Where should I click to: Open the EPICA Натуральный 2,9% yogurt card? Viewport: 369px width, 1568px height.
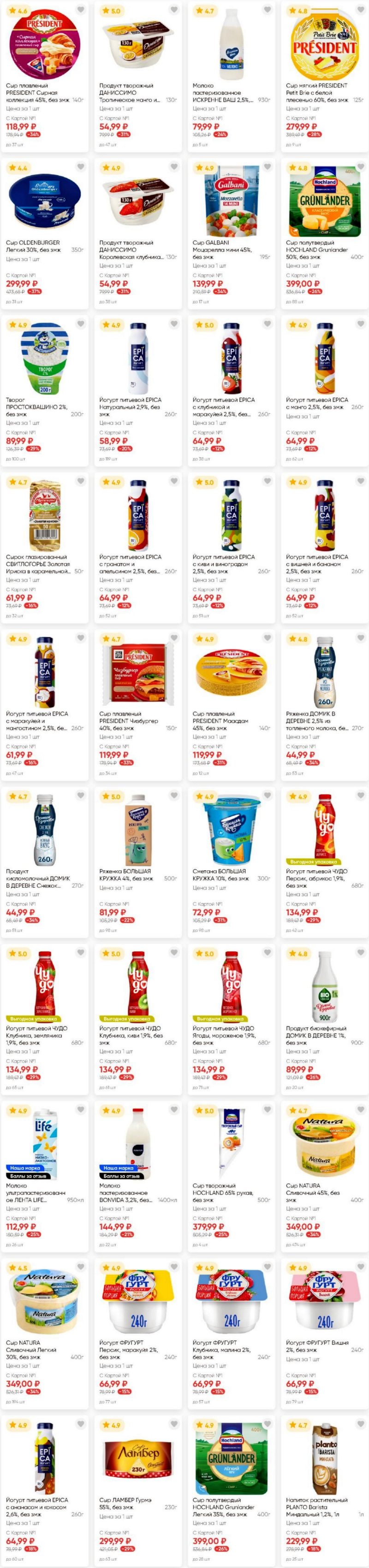(x=137, y=358)
